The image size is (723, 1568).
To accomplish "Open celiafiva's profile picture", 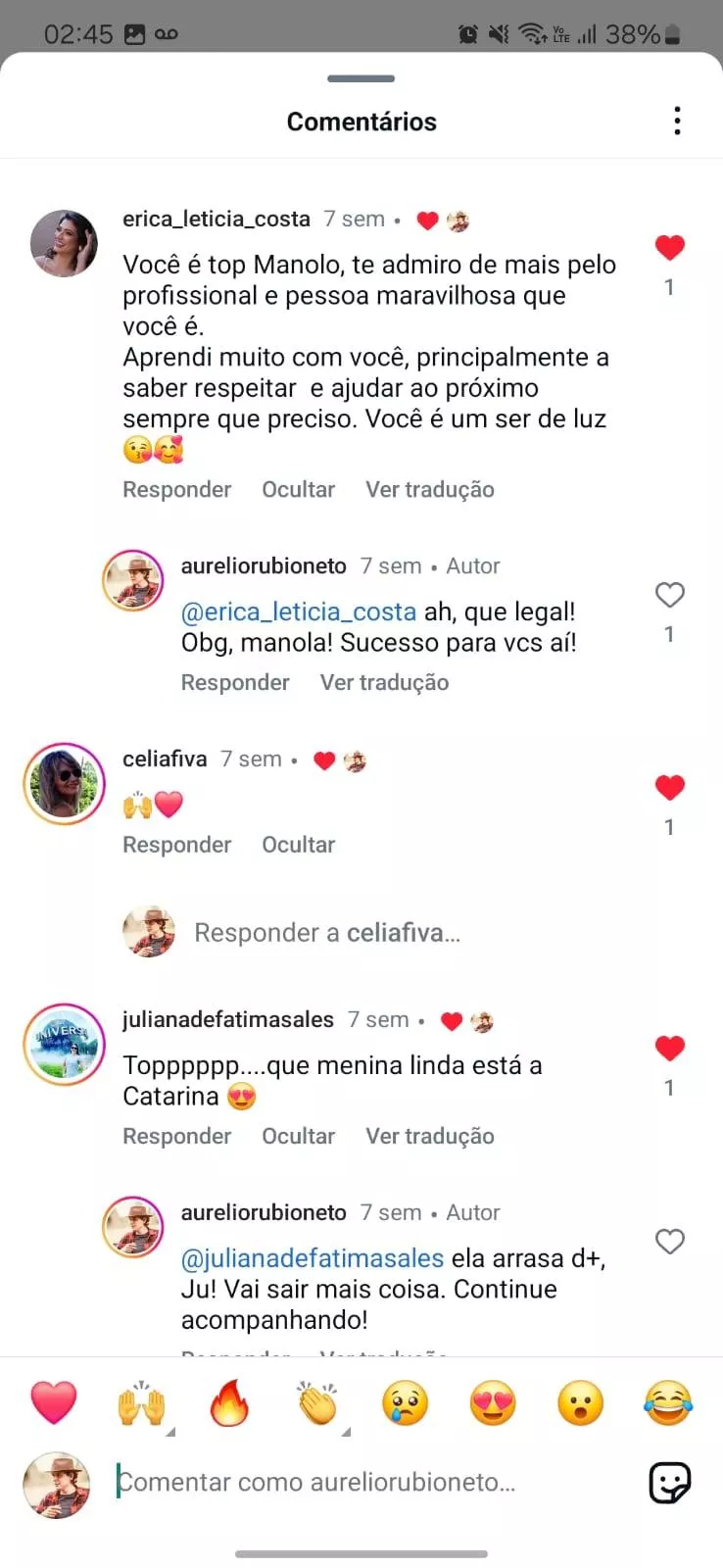I will click(x=64, y=784).
